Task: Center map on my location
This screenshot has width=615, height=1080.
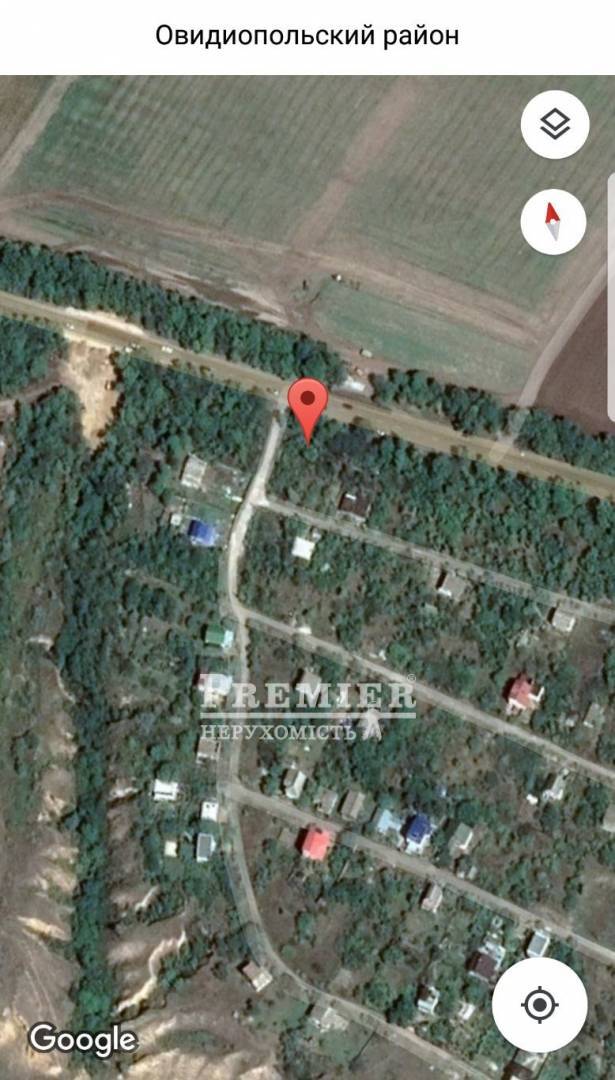Action: click(x=539, y=1004)
